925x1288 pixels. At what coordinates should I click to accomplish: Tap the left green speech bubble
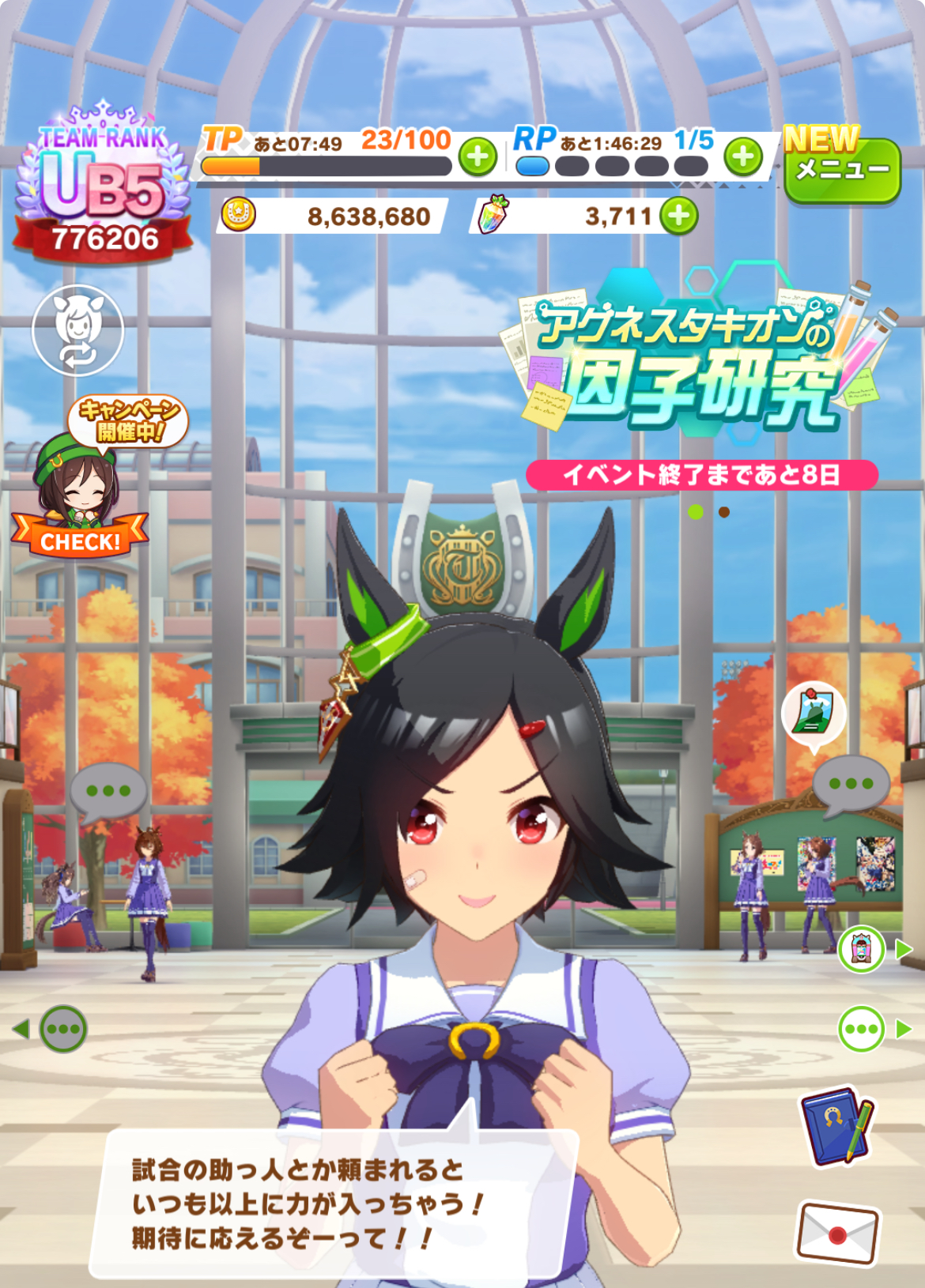pos(108,792)
